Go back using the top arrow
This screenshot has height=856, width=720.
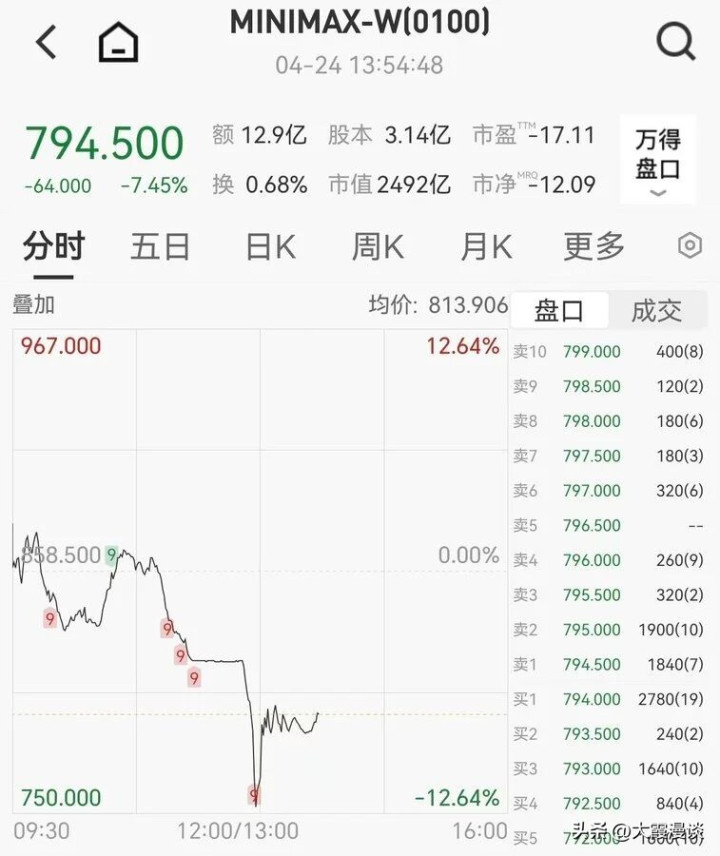[46, 42]
